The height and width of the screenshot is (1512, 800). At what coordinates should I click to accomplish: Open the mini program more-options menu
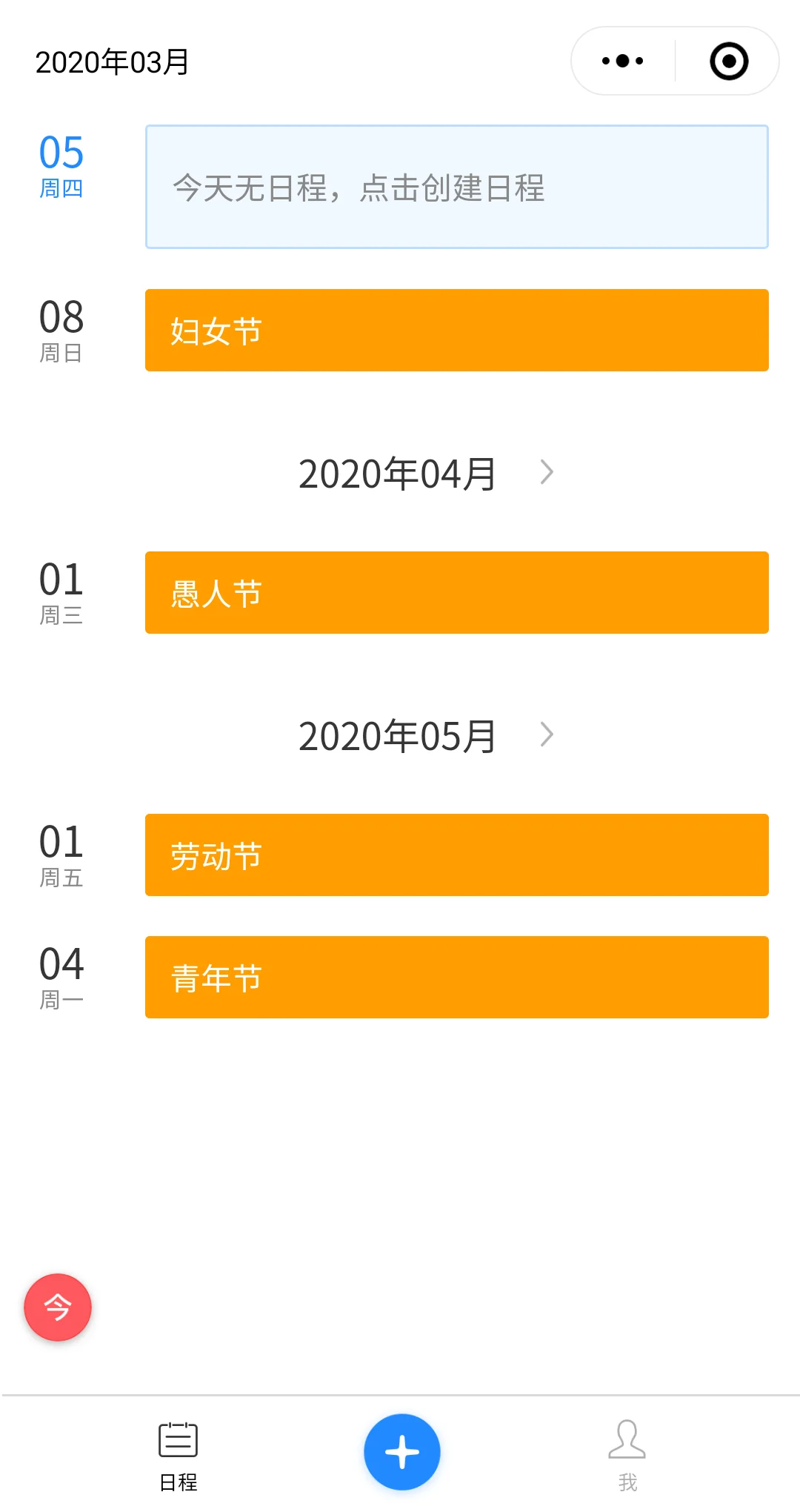pyautogui.click(x=623, y=61)
